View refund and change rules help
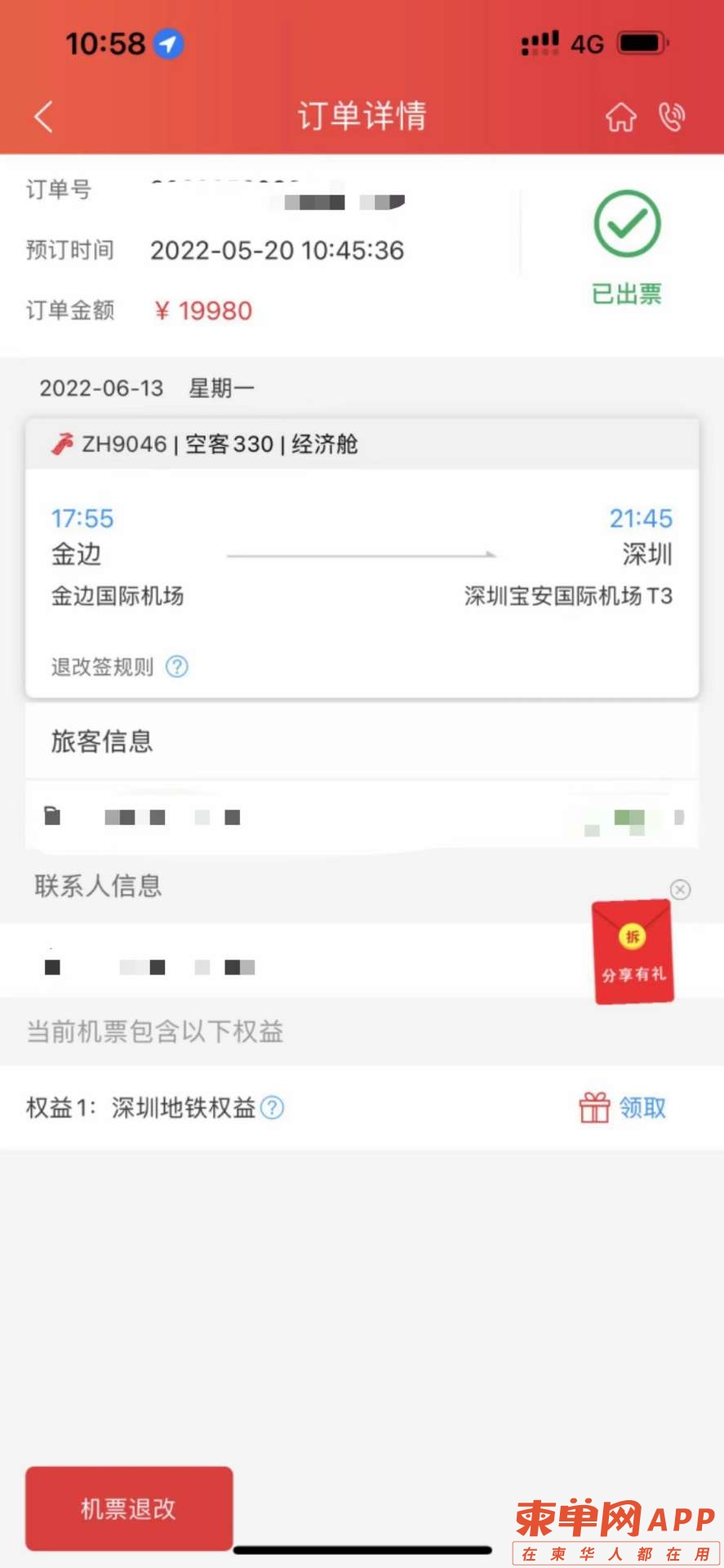Viewport: 724px width, 1568px height. [177, 667]
